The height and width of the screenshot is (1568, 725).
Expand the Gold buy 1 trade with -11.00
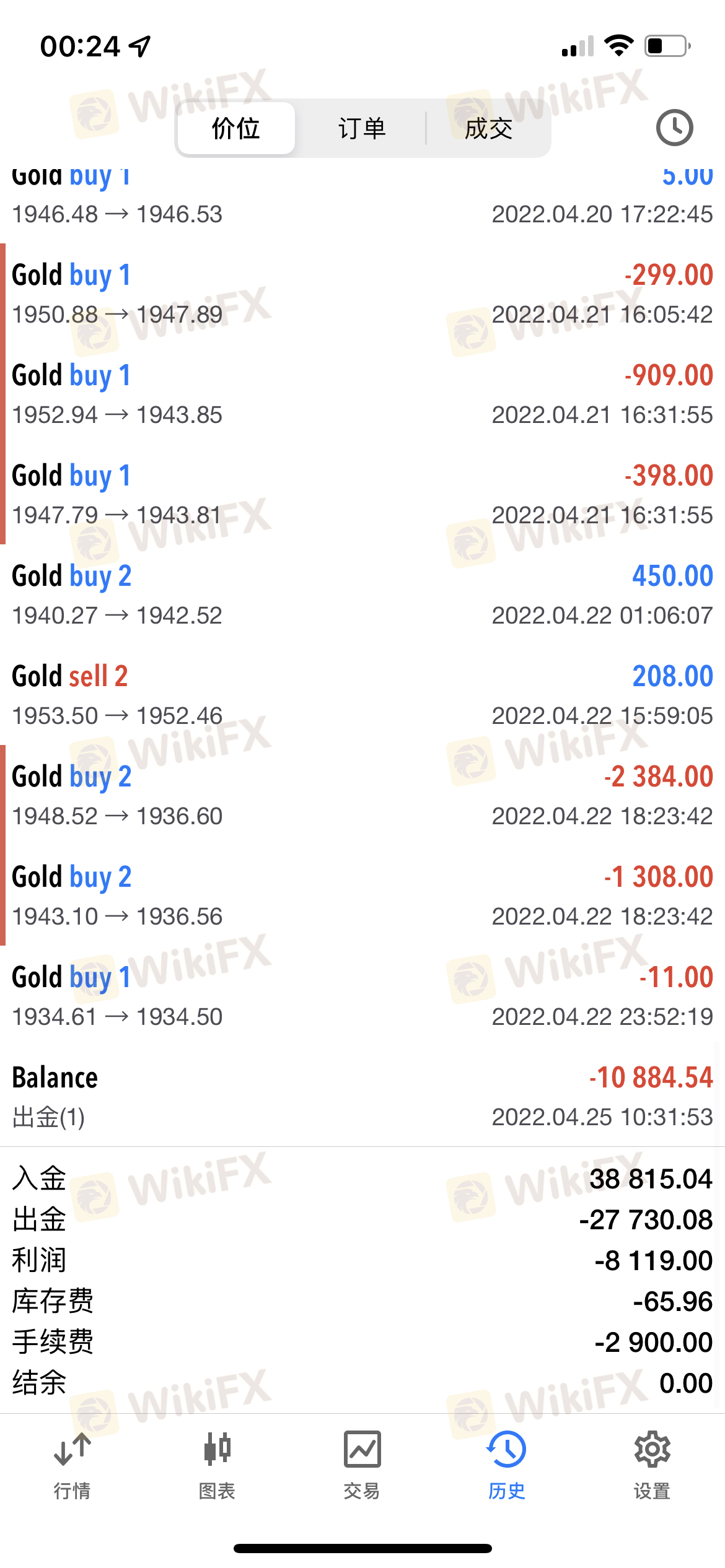362,996
